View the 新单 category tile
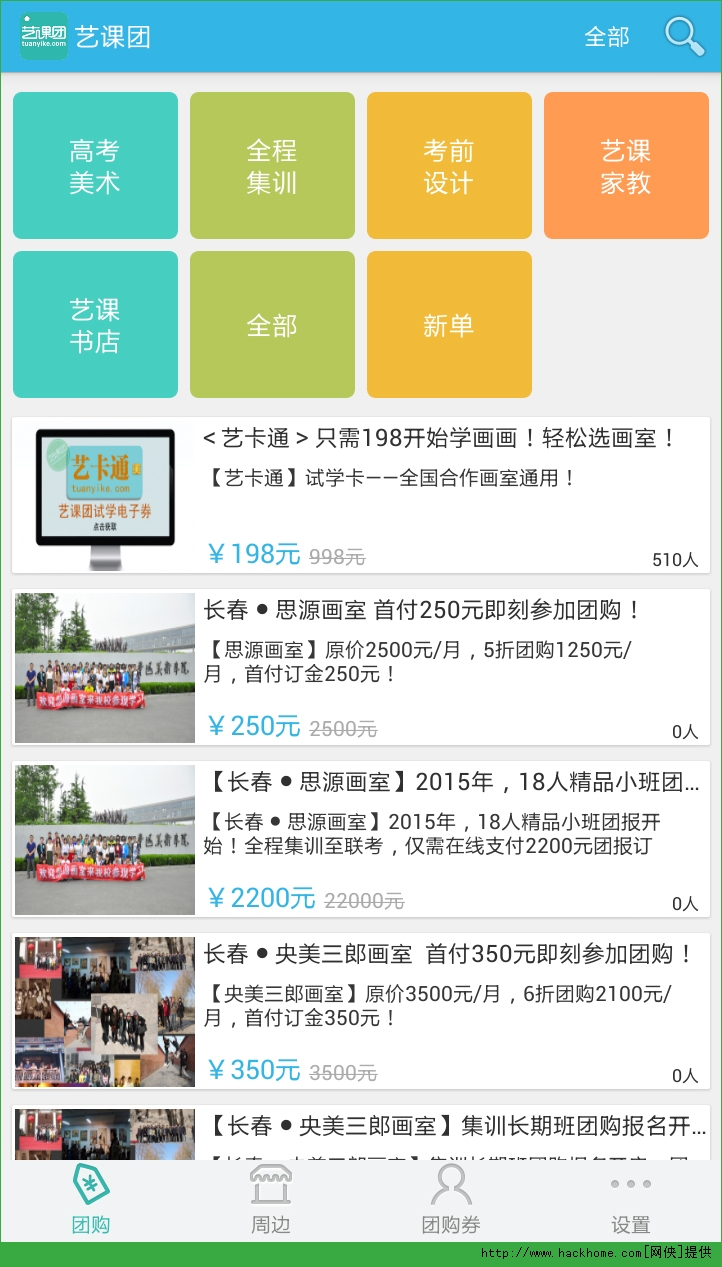The height and width of the screenshot is (1267, 722). point(449,325)
